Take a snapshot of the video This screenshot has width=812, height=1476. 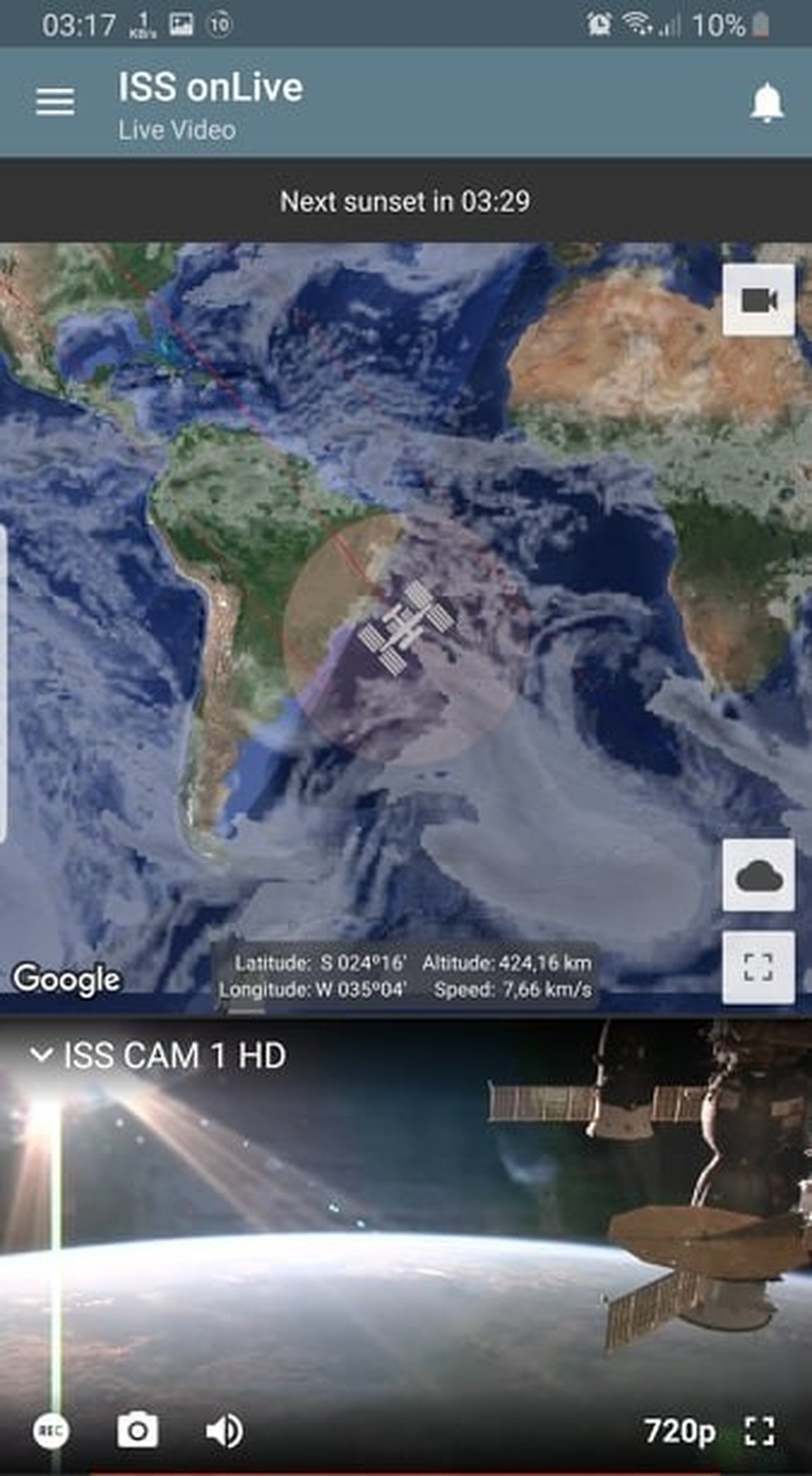pyautogui.click(x=137, y=1431)
